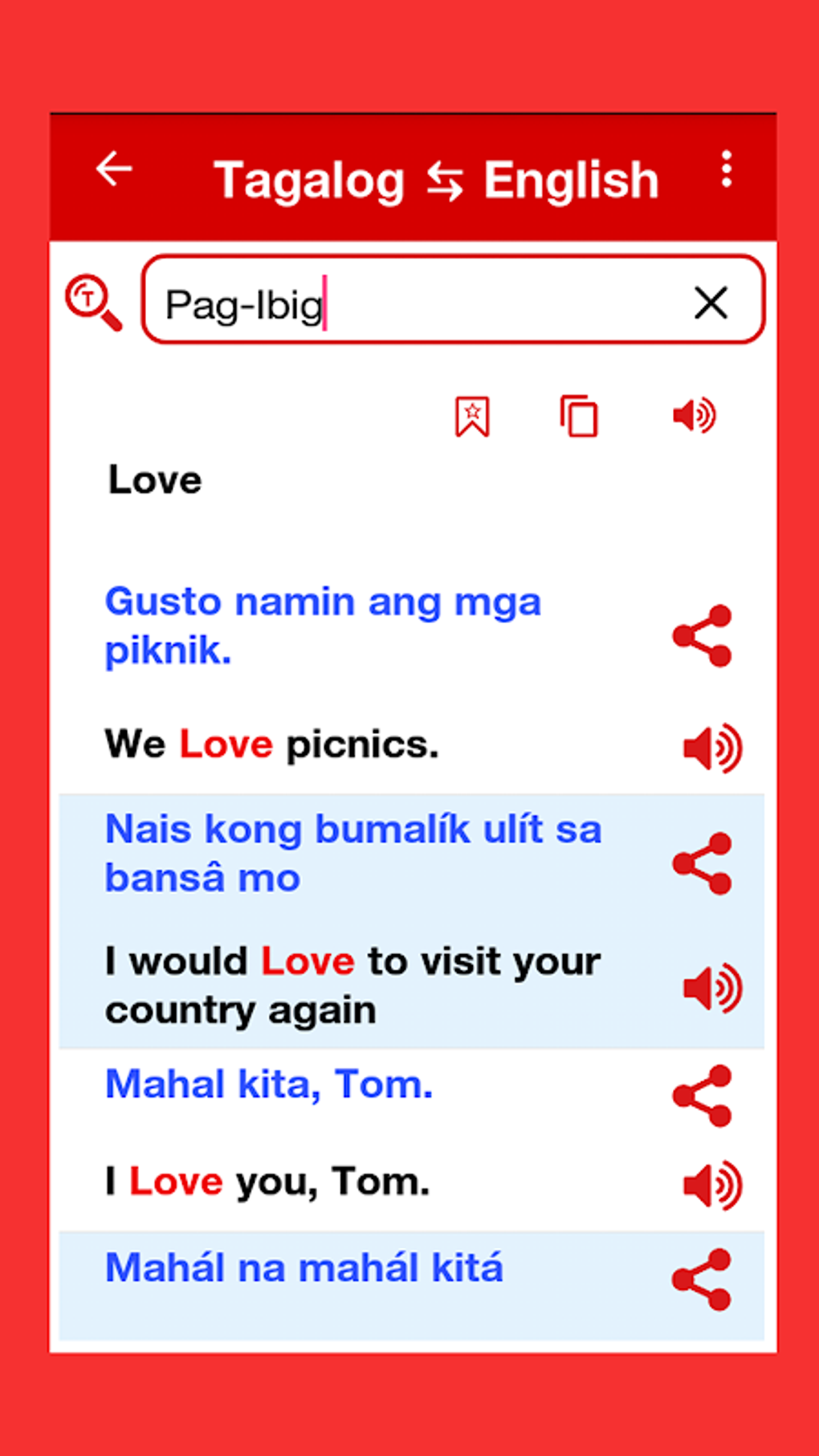Open the three-dot overflow menu
This screenshot has height=1456, width=819.
[x=727, y=170]
